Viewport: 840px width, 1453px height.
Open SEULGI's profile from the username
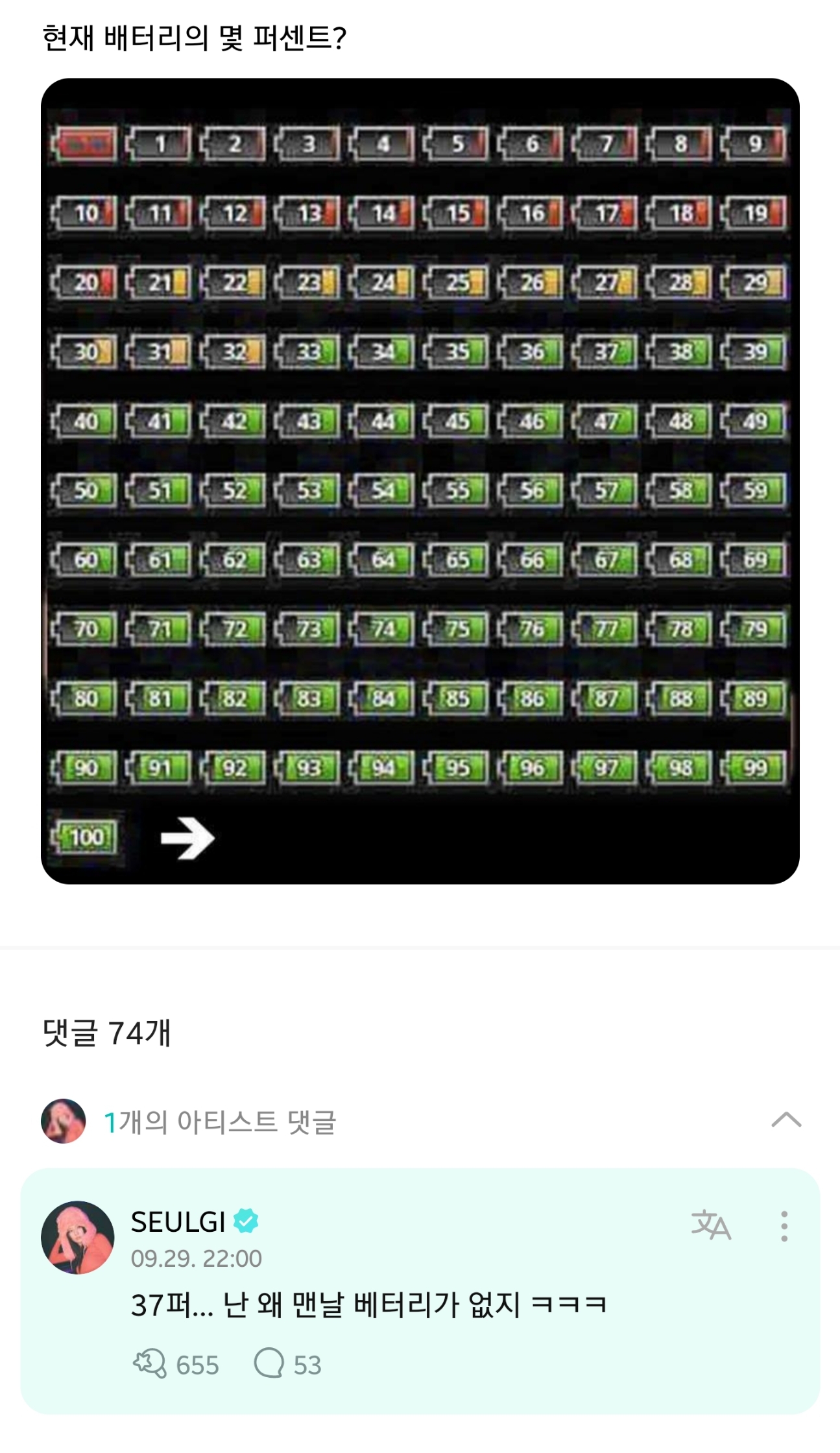[178, 1222]
